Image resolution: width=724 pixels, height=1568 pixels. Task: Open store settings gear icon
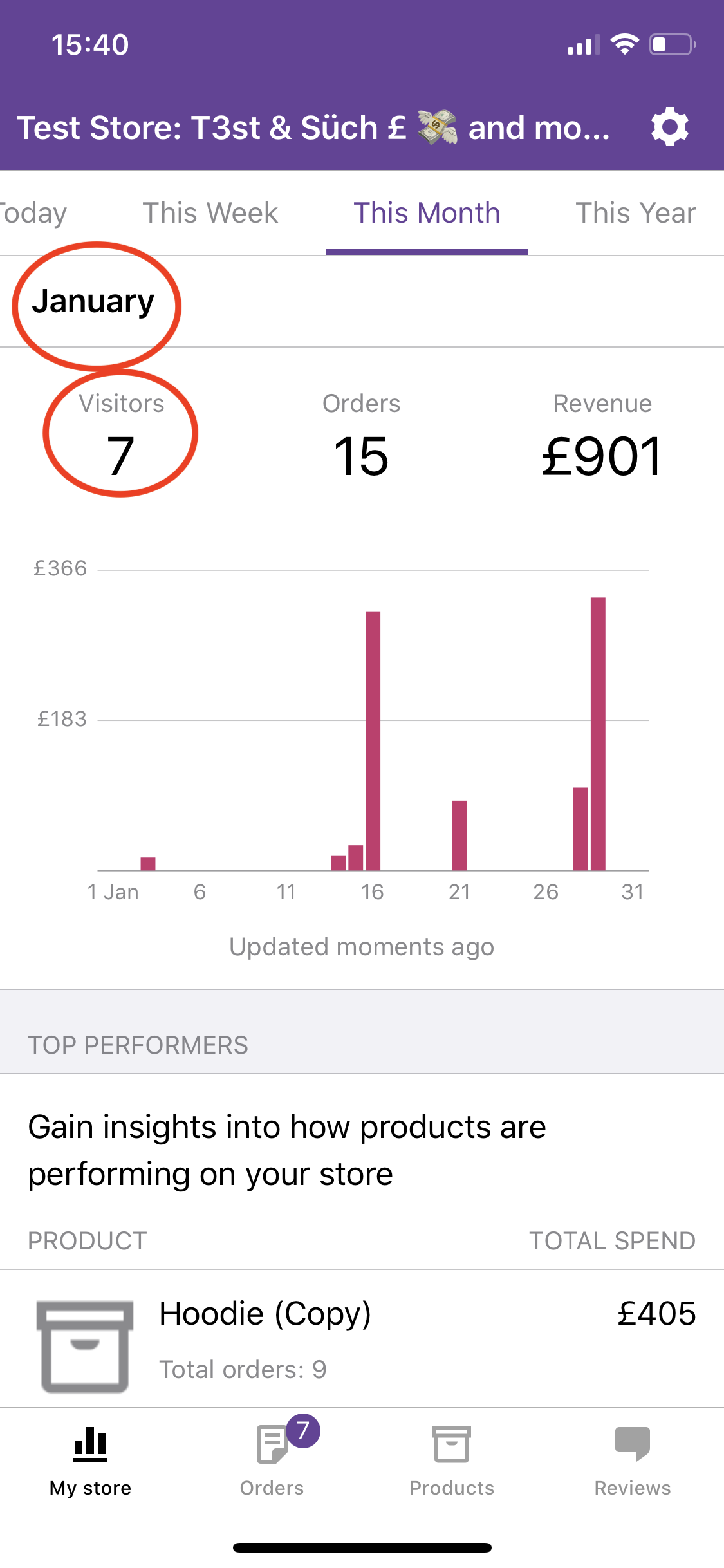pyautogui.click(x=669, y=127)
